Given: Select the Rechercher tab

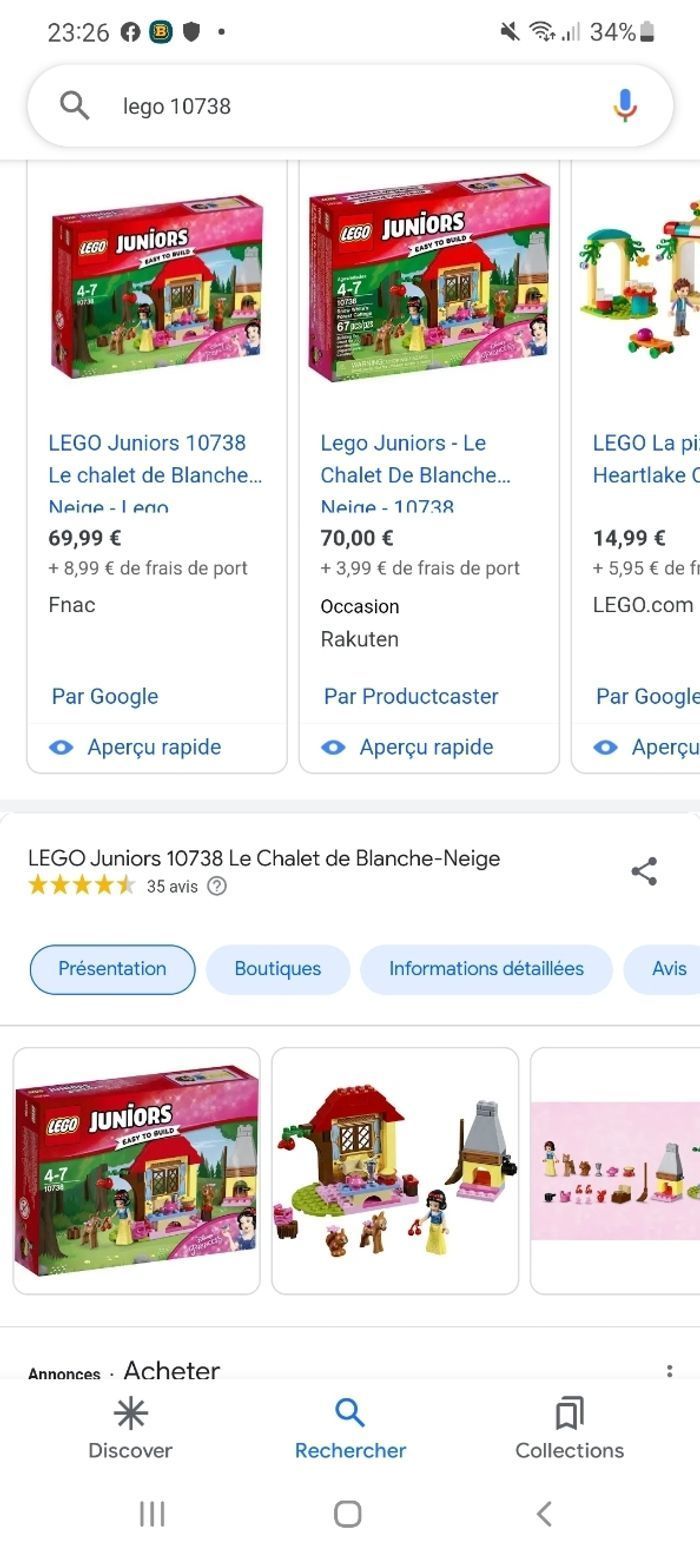Looking at the screenshot, I should point(350,1428).
